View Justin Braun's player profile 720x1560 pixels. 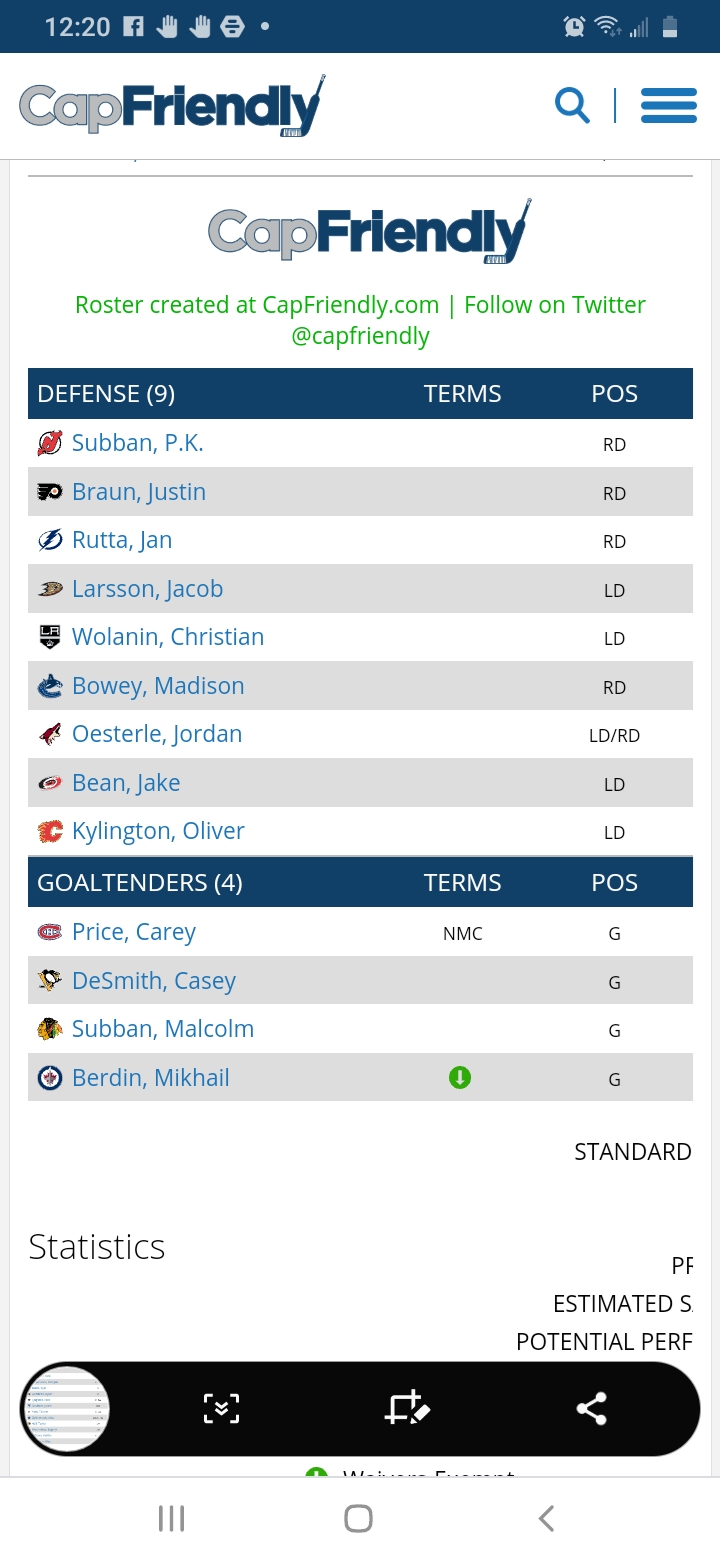click(138, 492)
